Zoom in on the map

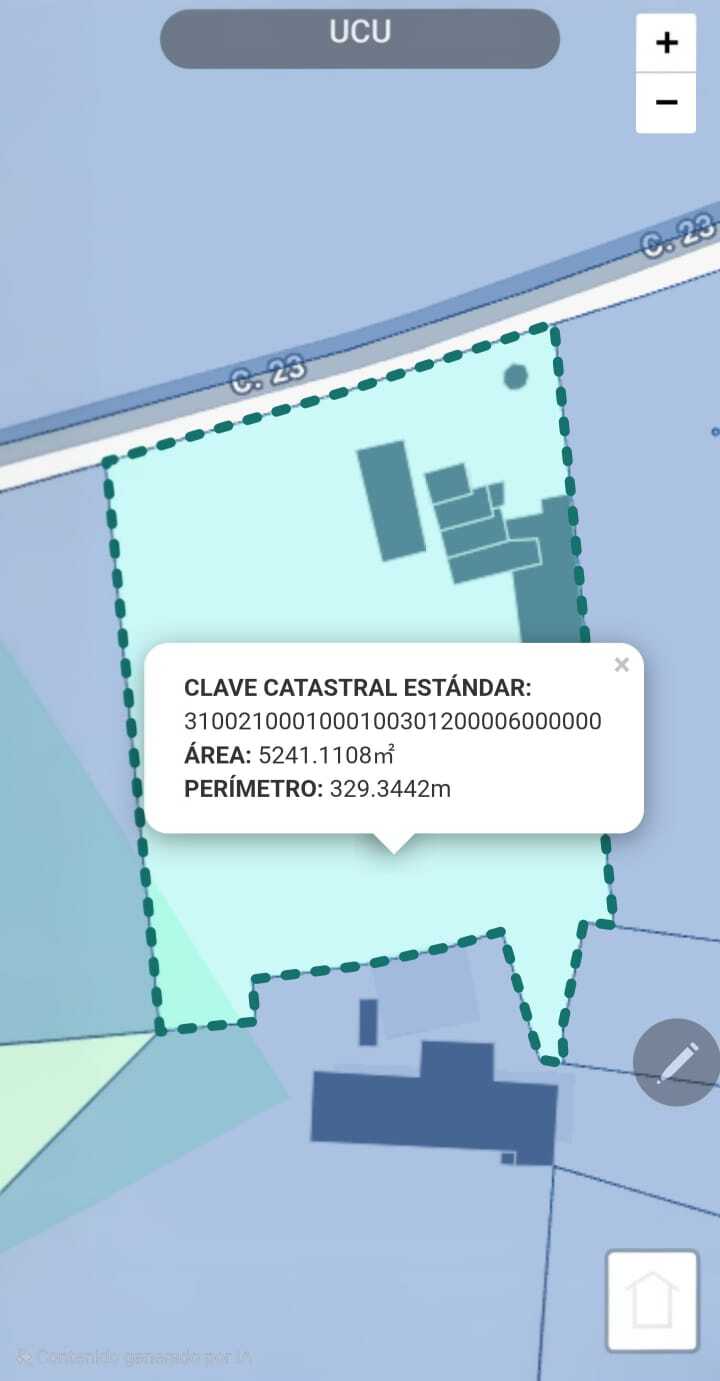coord(666,43)
